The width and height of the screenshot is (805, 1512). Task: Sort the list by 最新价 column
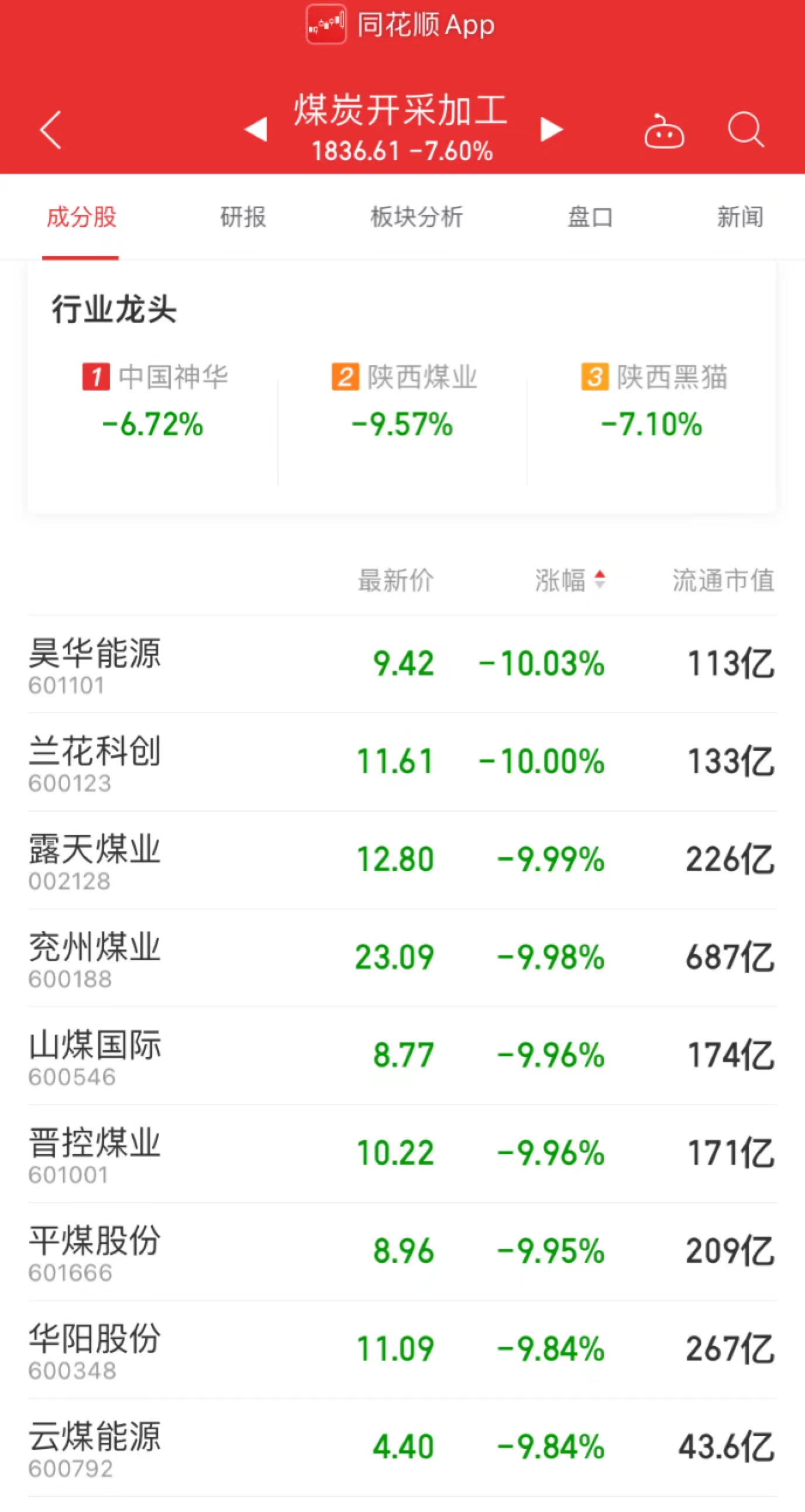(395, 581)
